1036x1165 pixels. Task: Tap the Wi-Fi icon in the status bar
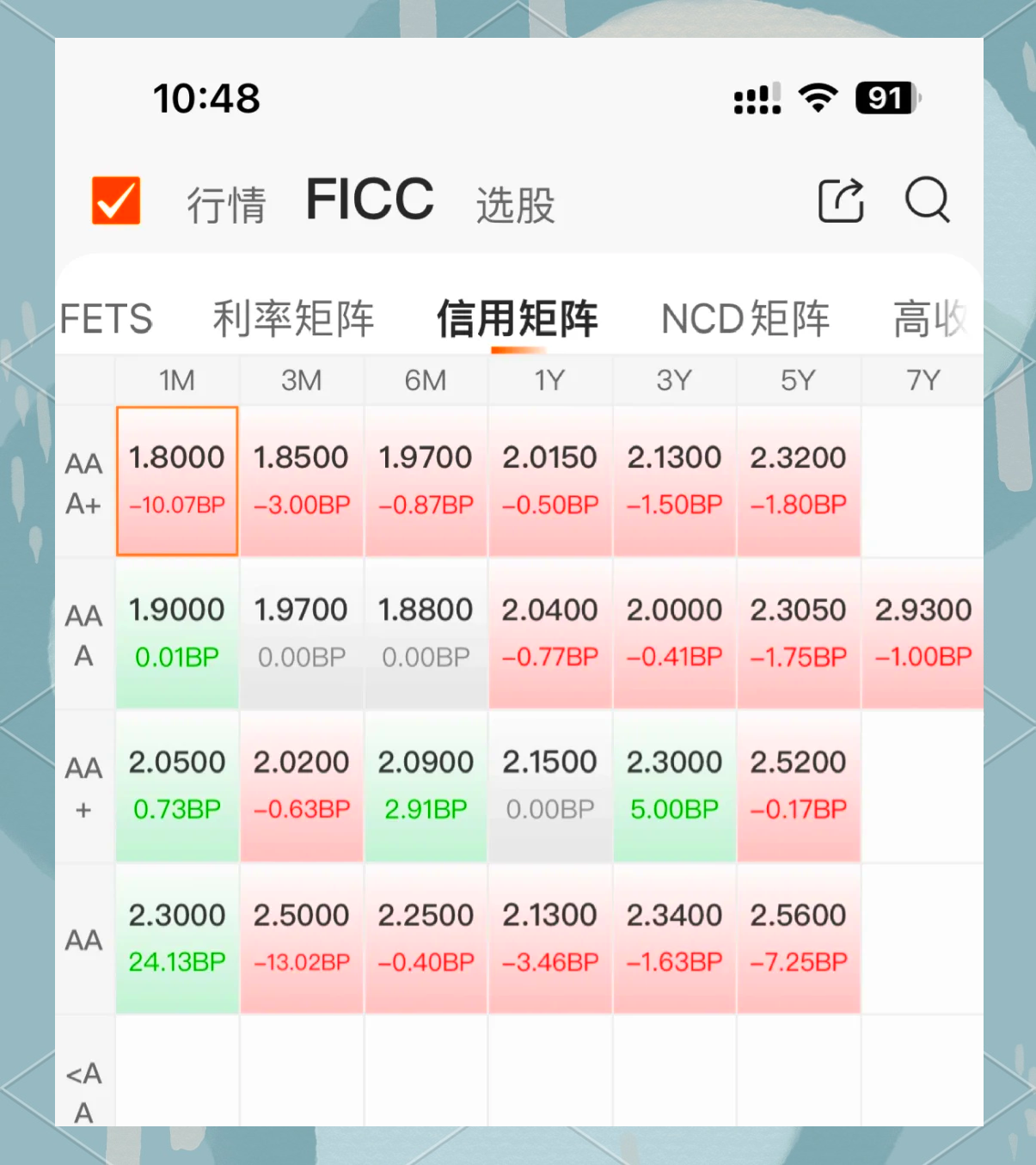tap(818, 98)
